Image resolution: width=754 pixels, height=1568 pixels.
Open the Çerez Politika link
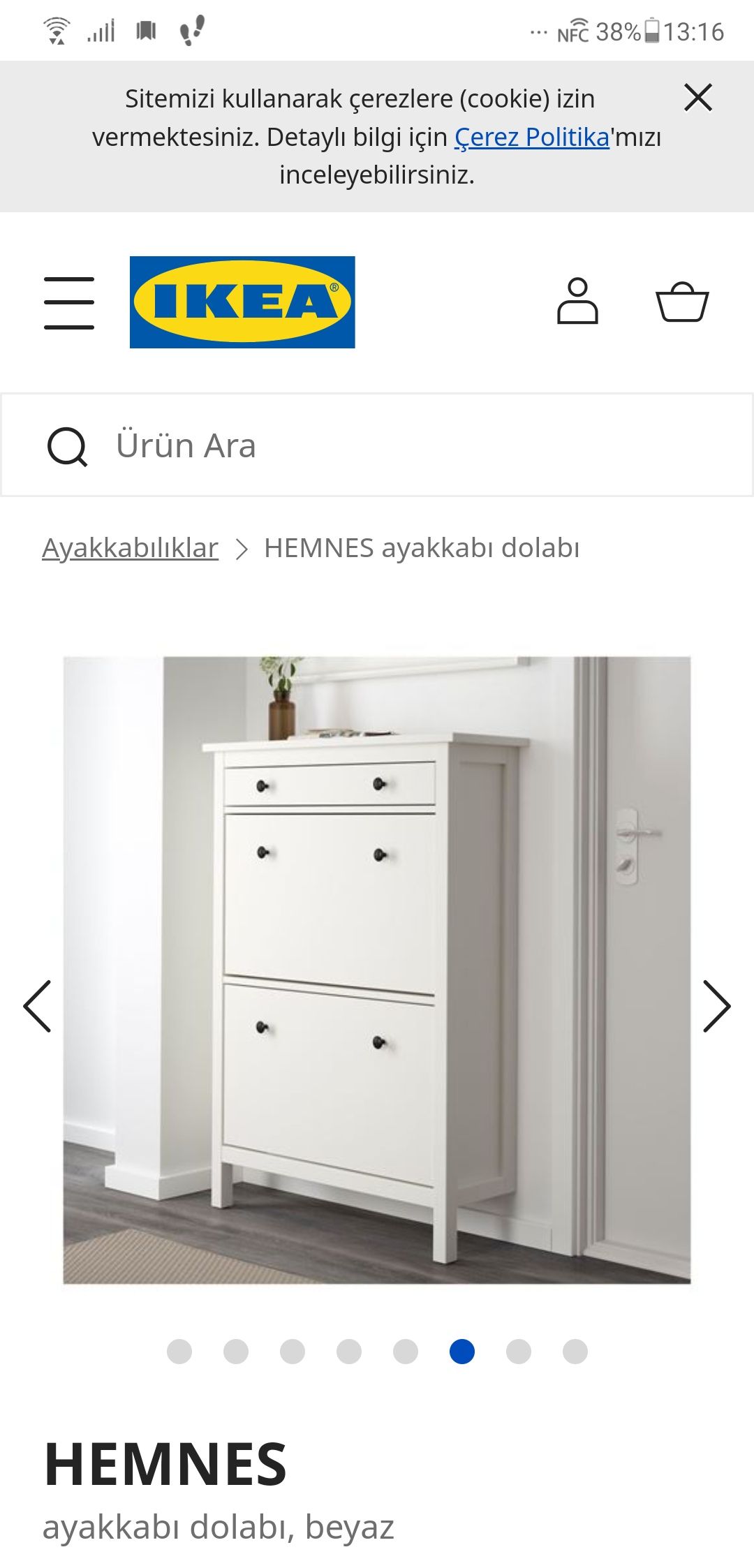532,137
